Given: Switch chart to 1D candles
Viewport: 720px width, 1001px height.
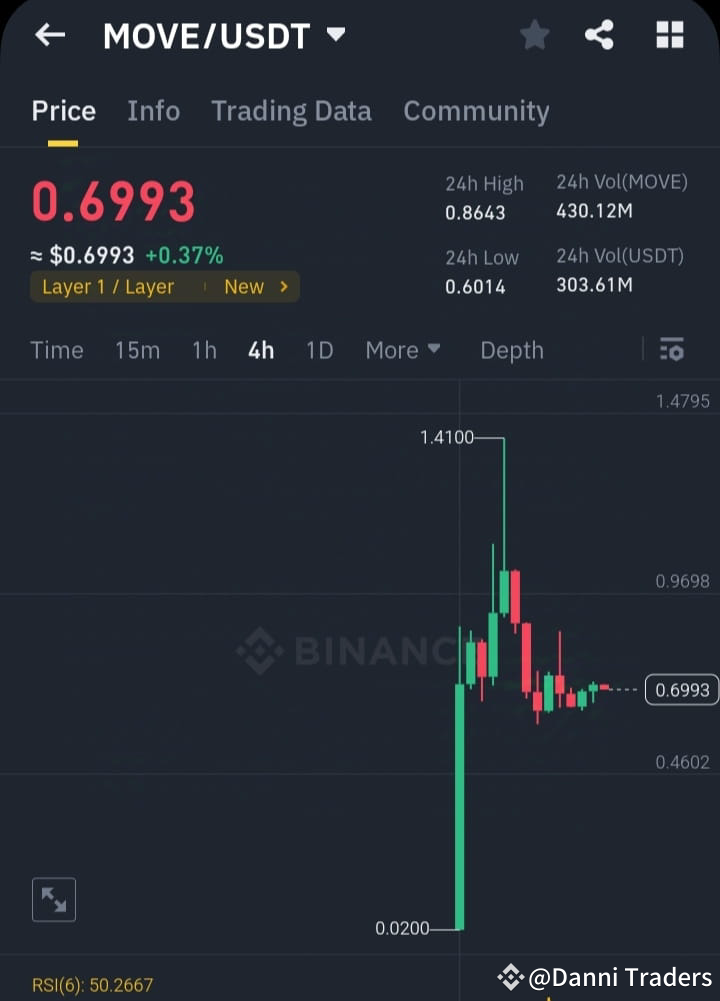Looking at the screenshot, I should [319, 350].
